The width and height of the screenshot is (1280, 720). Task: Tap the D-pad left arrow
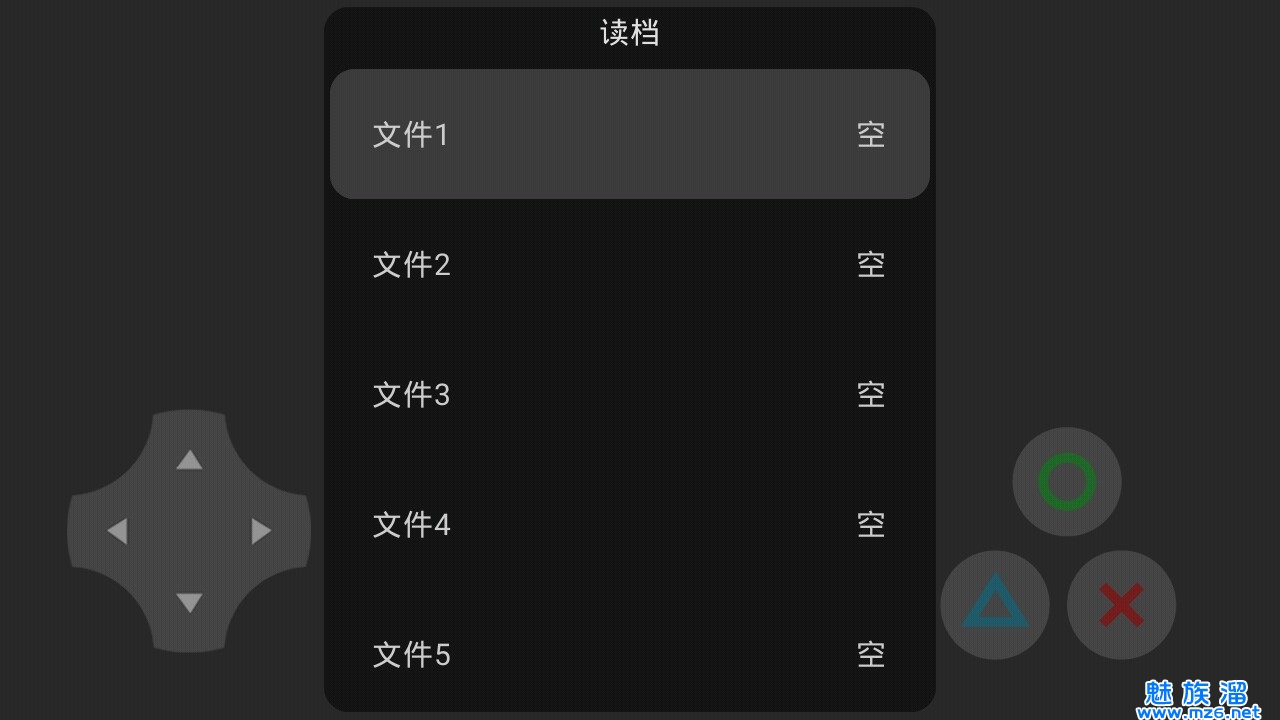point(117,531)
